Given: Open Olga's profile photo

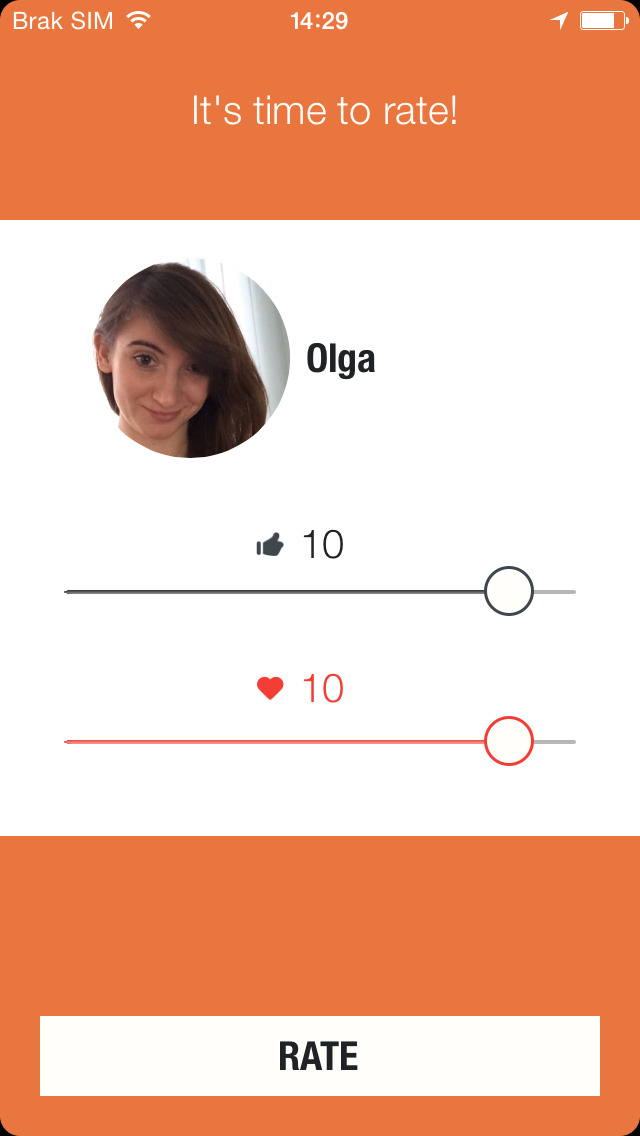Looking at the screenshot, I should 191,359.
